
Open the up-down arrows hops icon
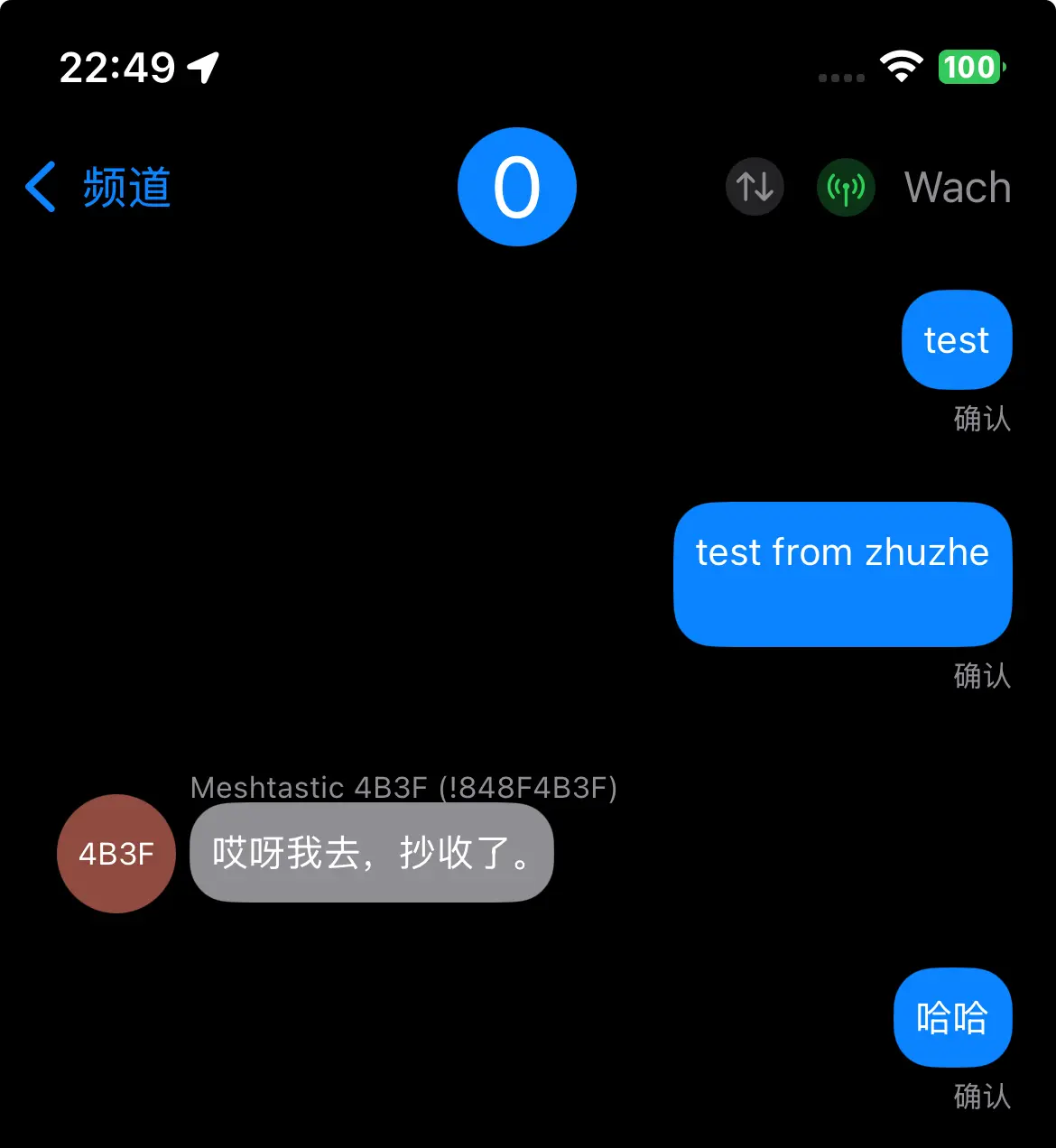tap(755, 187)
